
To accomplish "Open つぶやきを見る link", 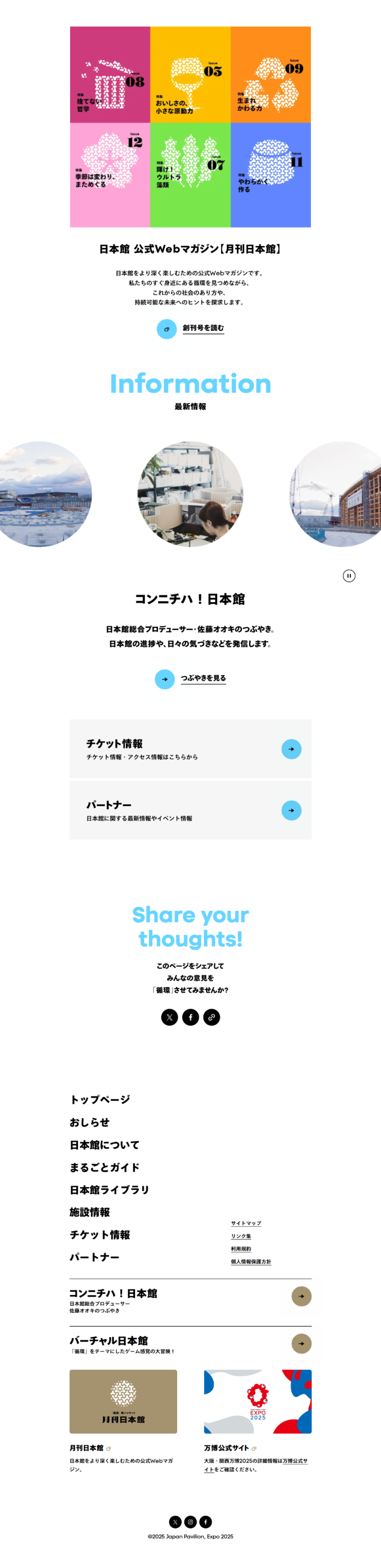I will (203, 678).
